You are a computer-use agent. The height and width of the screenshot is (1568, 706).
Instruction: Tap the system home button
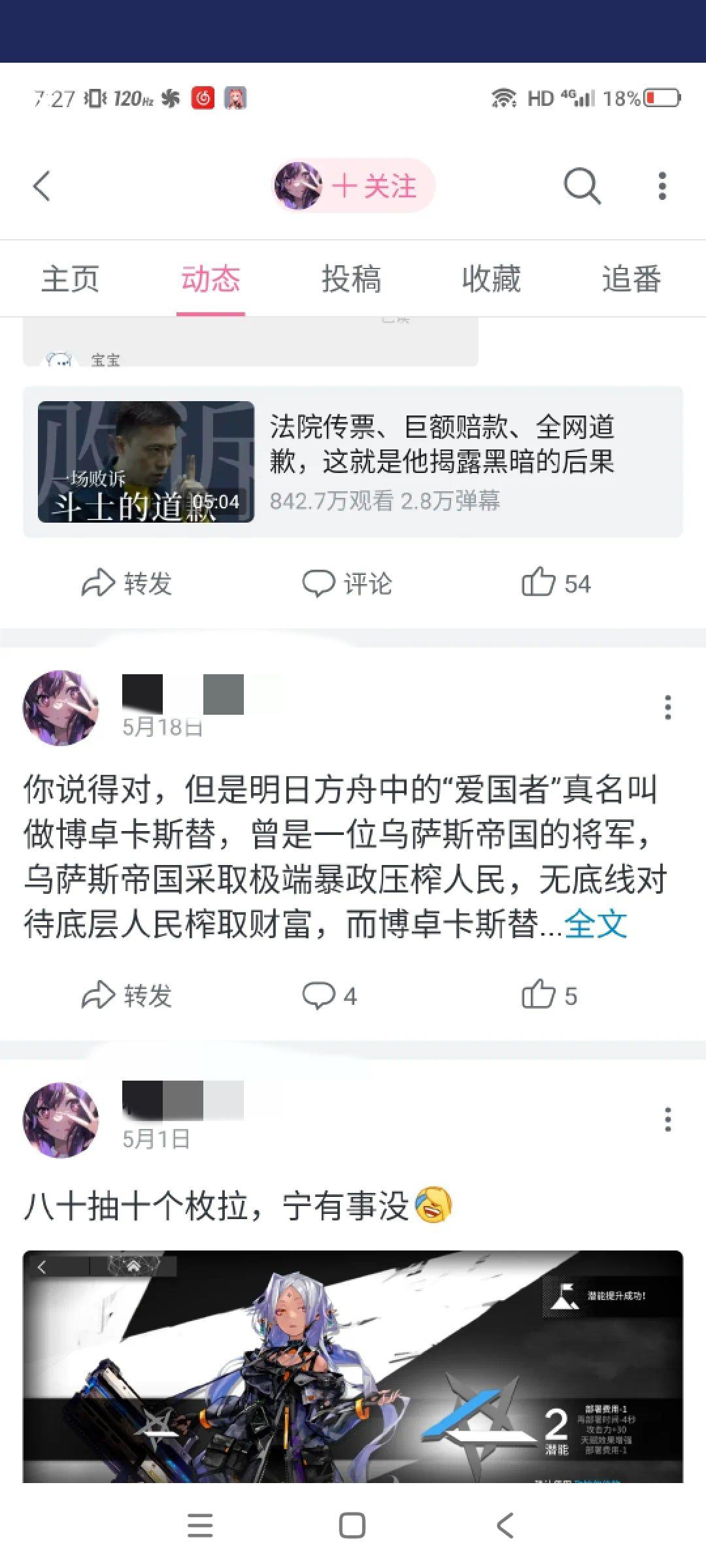pyautogui.click(x=352, y=1526)
